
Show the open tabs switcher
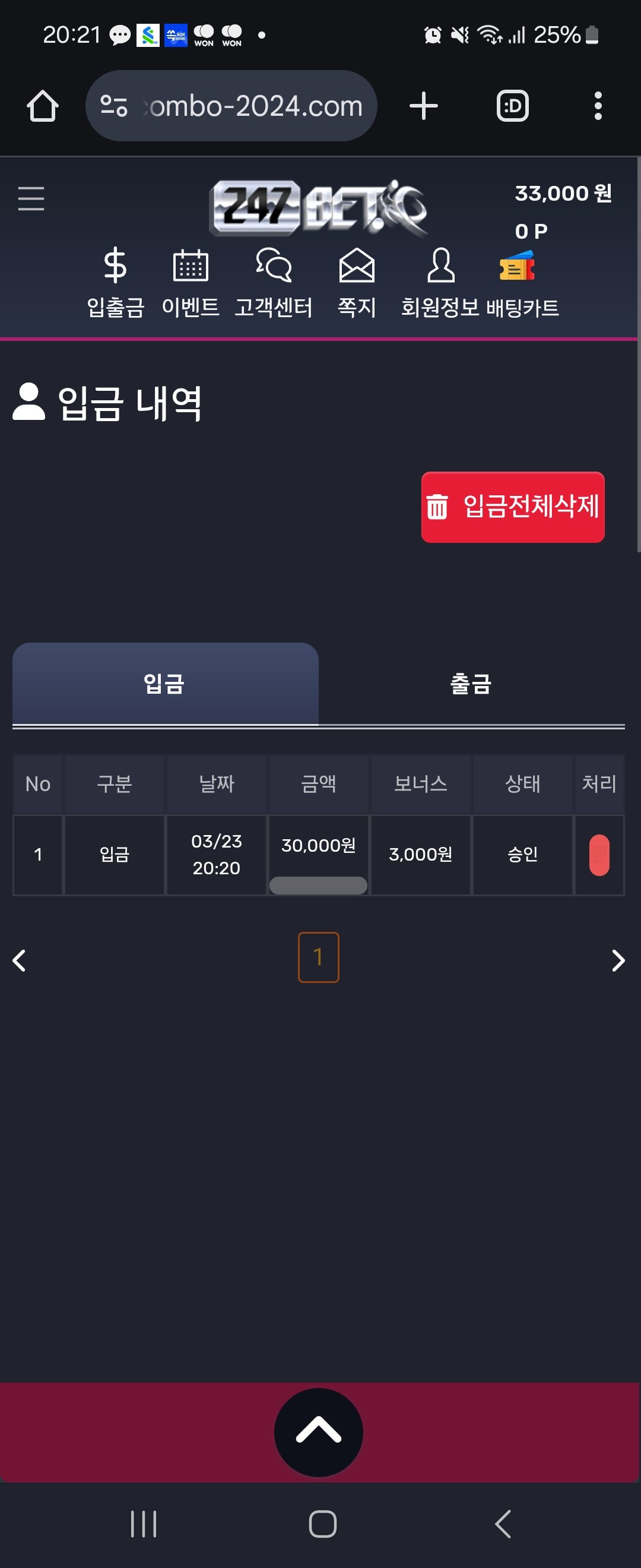(512, 106)
